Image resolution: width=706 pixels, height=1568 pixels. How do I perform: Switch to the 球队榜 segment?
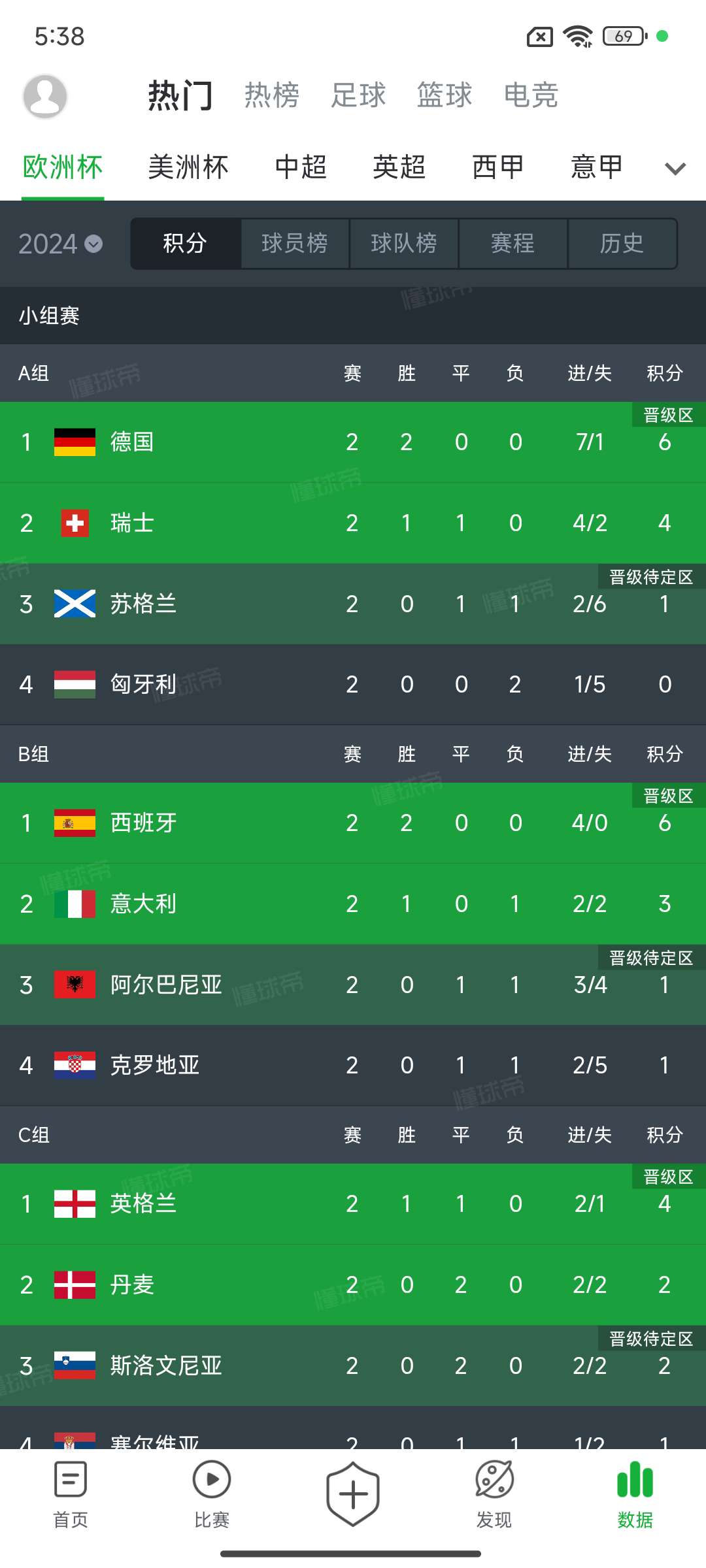click(x=404, y=244)
